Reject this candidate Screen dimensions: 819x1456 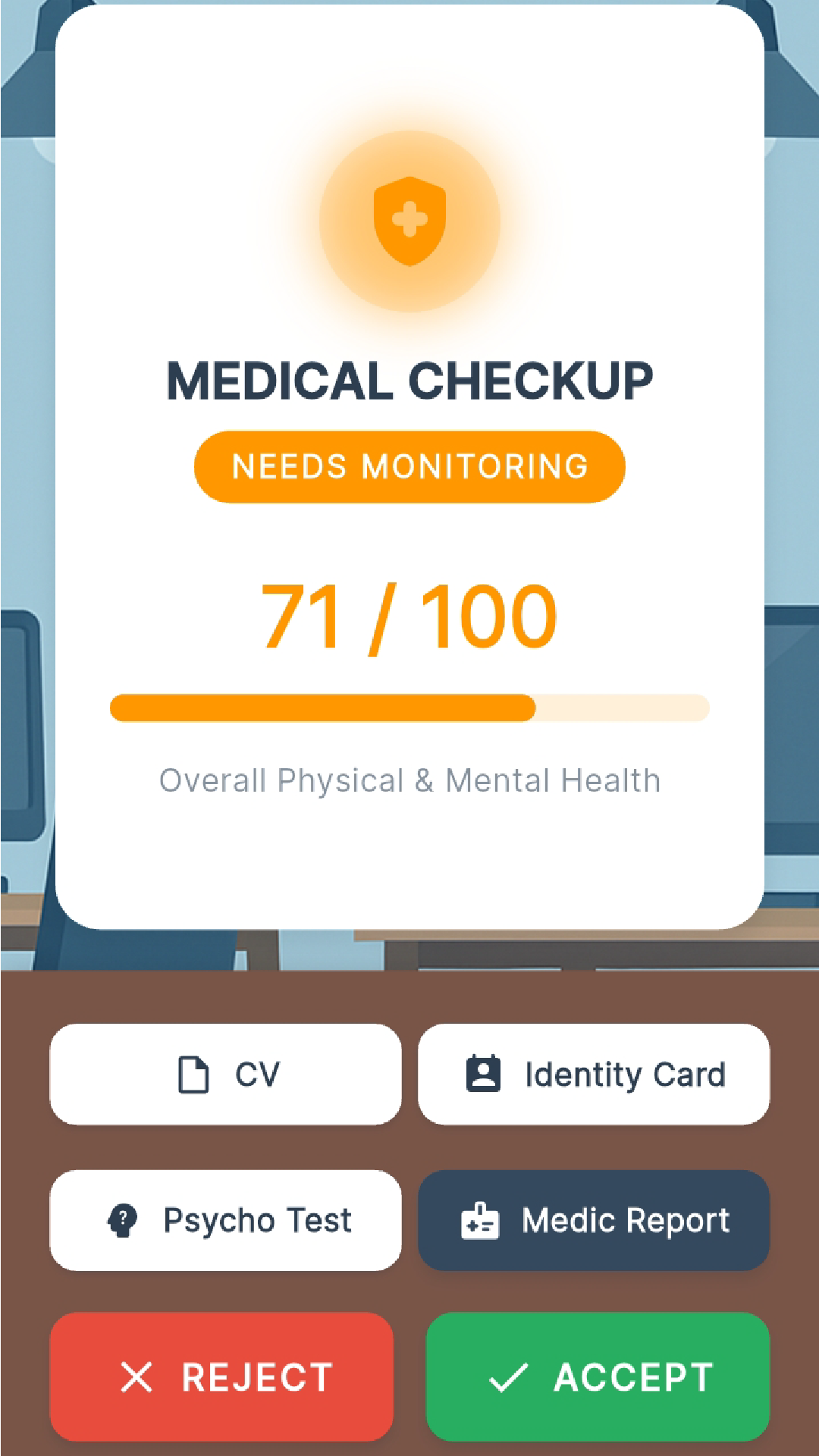point(221,1376)
